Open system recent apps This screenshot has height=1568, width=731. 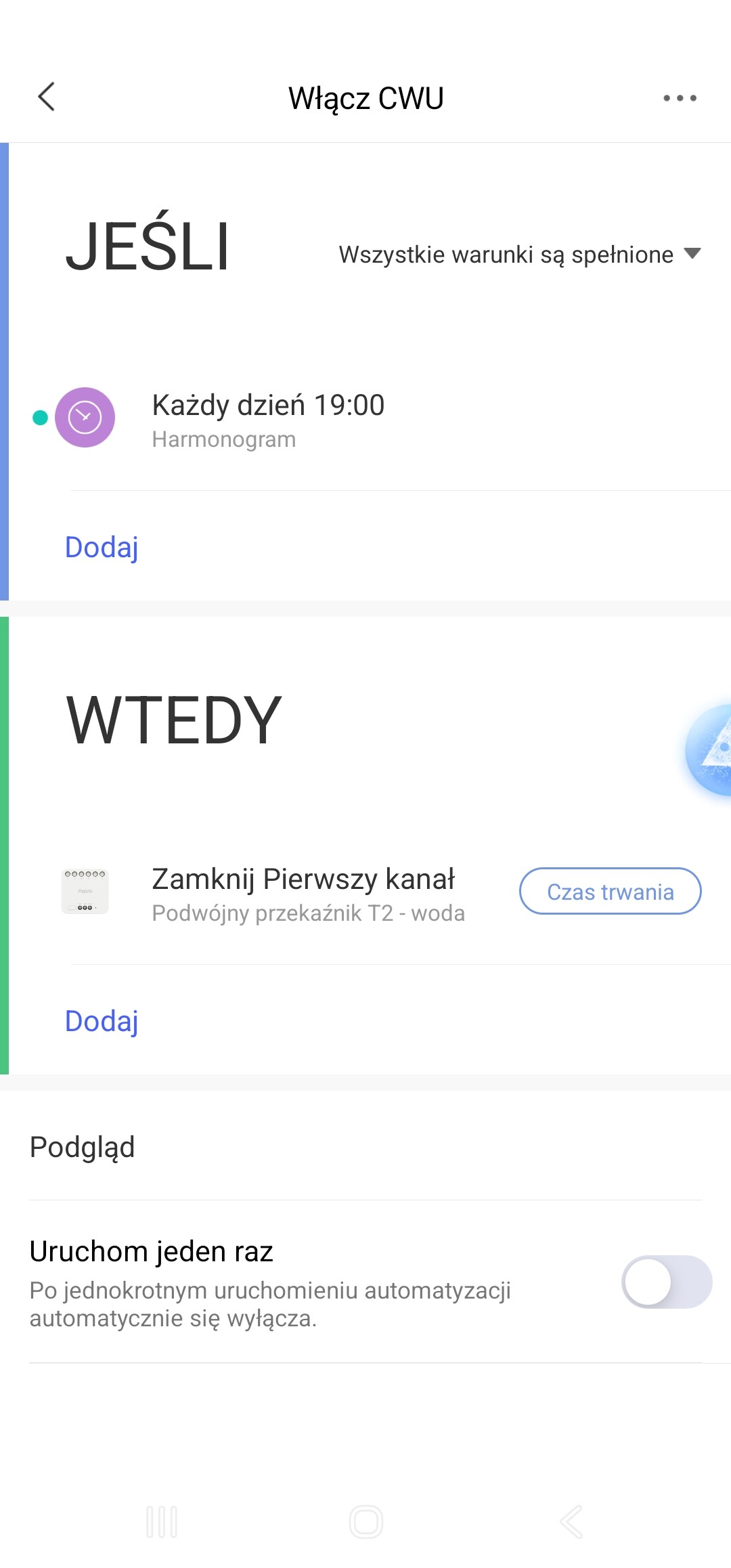tap(162, 1522)
